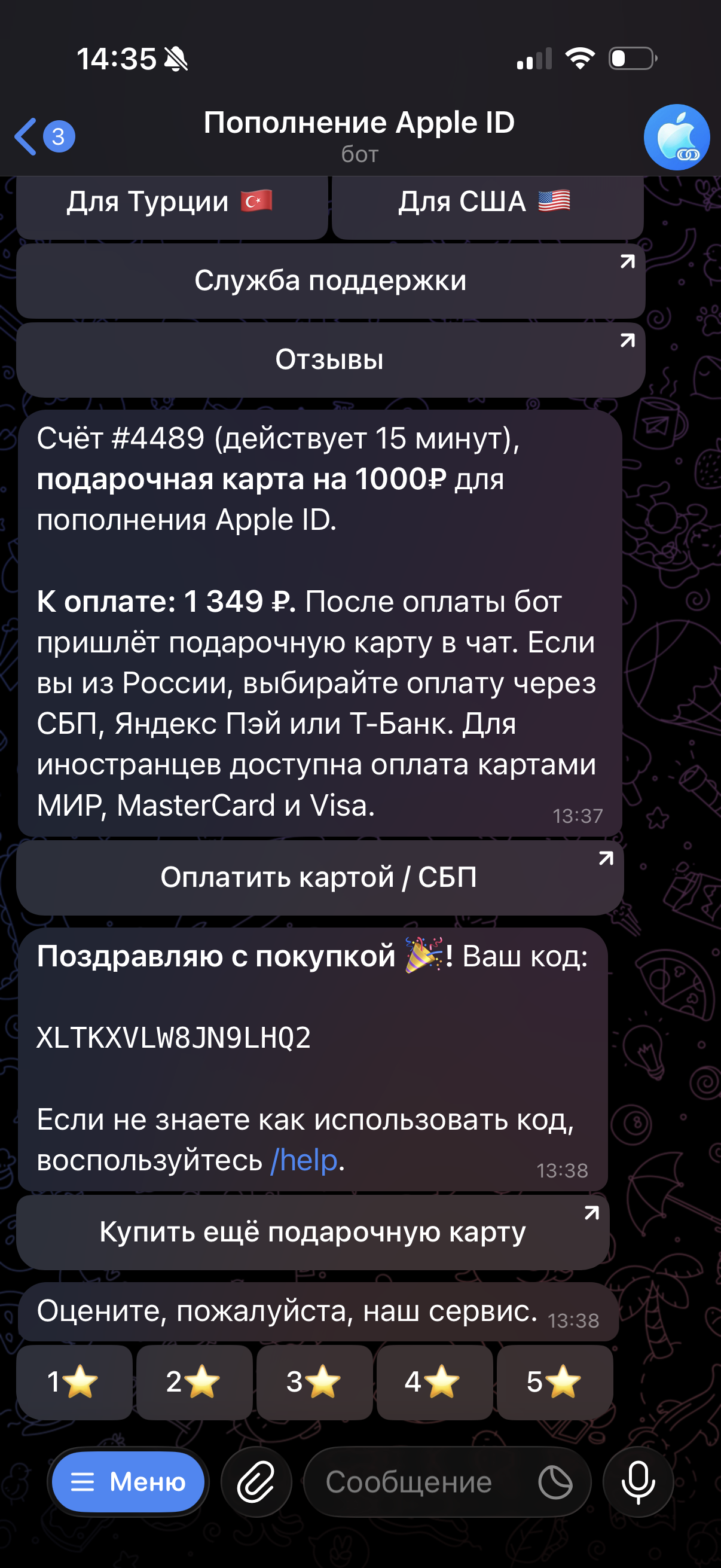This screenshot has width=721, height=1568.
Task: Rate the service 1 star
Action: point(74,1383)
